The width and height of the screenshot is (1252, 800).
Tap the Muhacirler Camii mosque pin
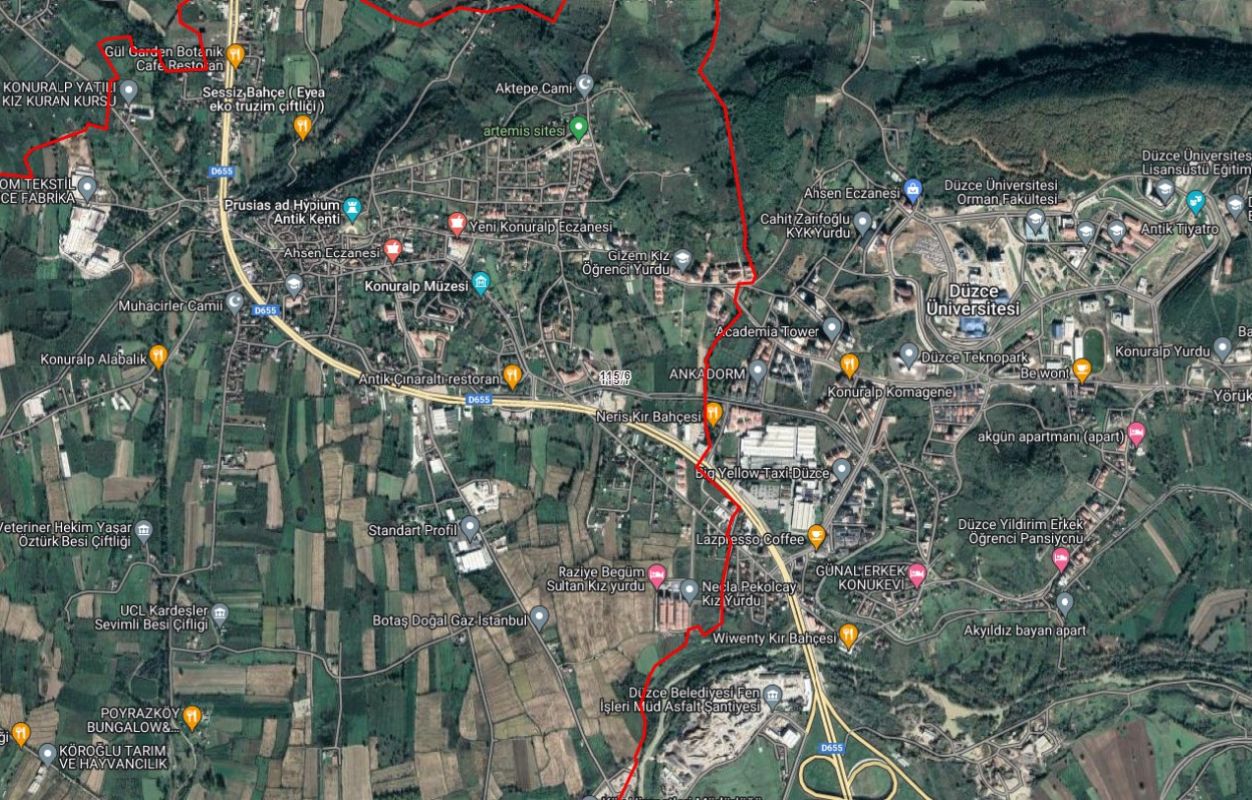tap(235, 301)
